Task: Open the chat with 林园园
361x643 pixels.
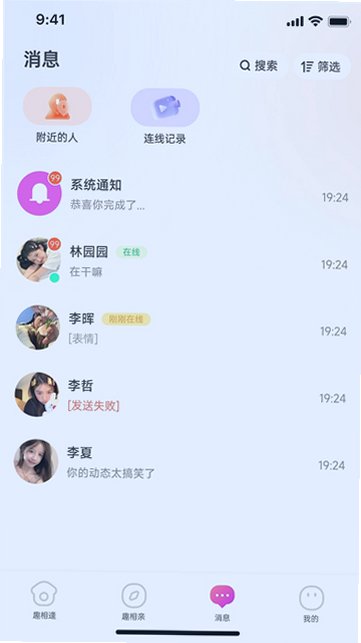Action: [181, 261]
